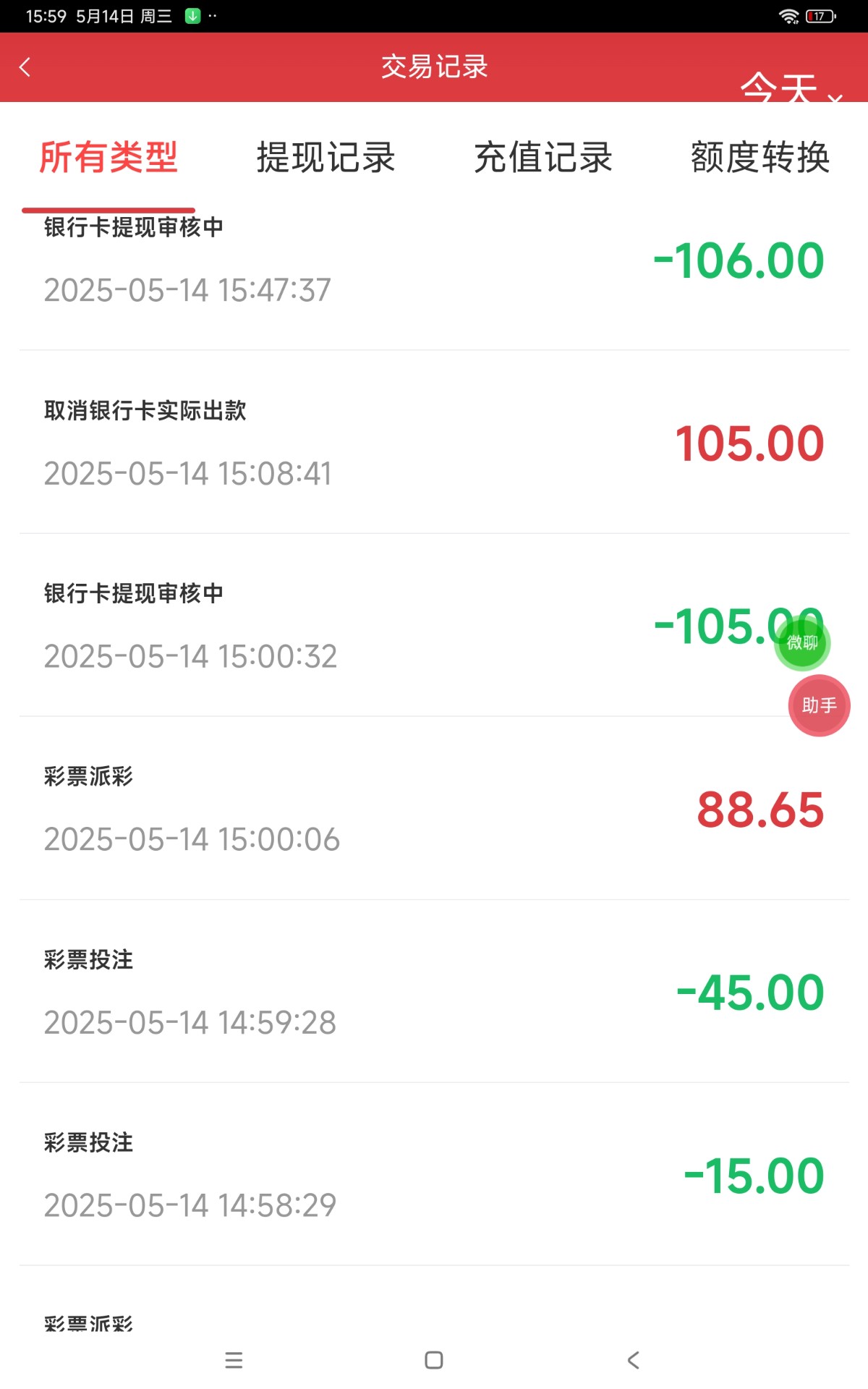Open the 微聊 floating chat button
Screen dimensions: 868x1389
[801, 642]
